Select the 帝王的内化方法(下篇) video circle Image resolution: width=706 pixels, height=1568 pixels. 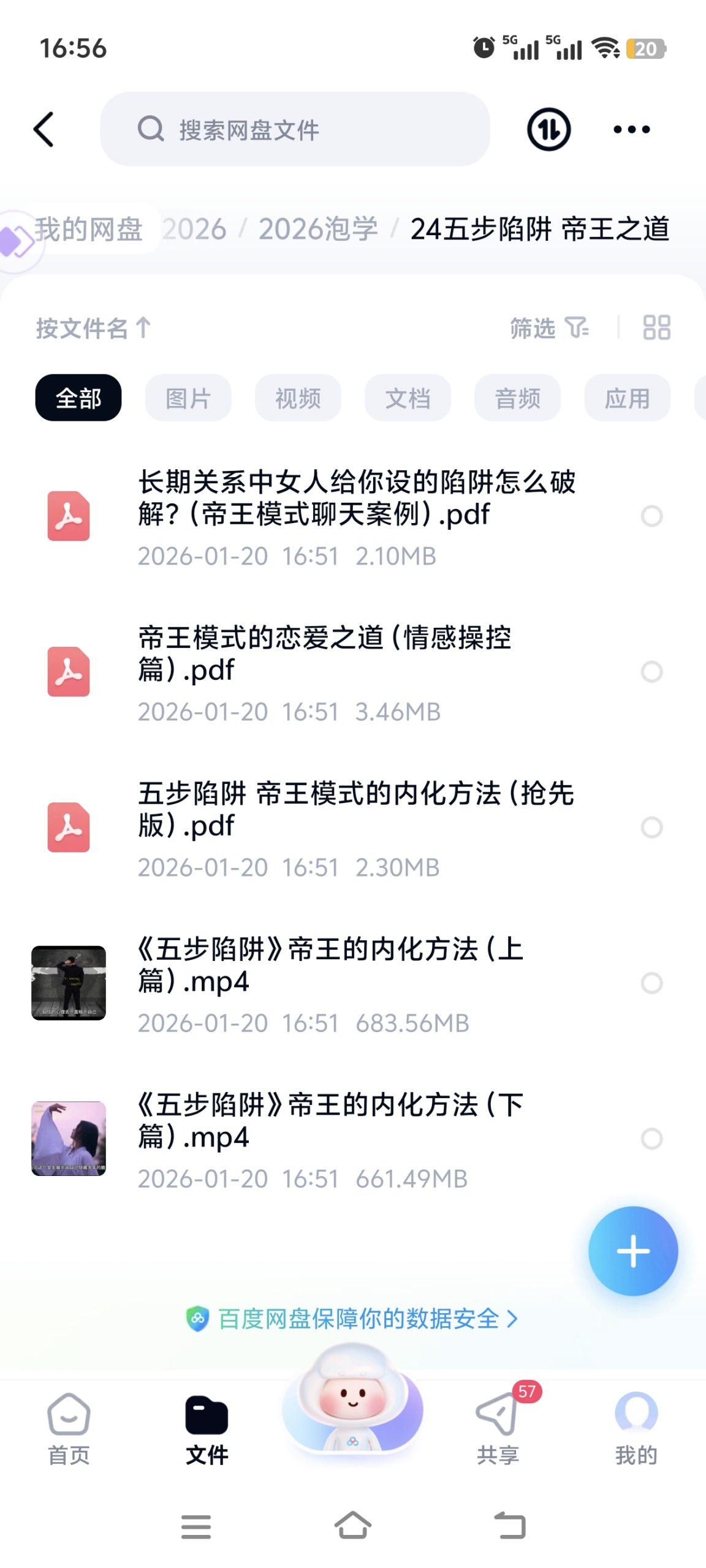(x=651, y=1139)
